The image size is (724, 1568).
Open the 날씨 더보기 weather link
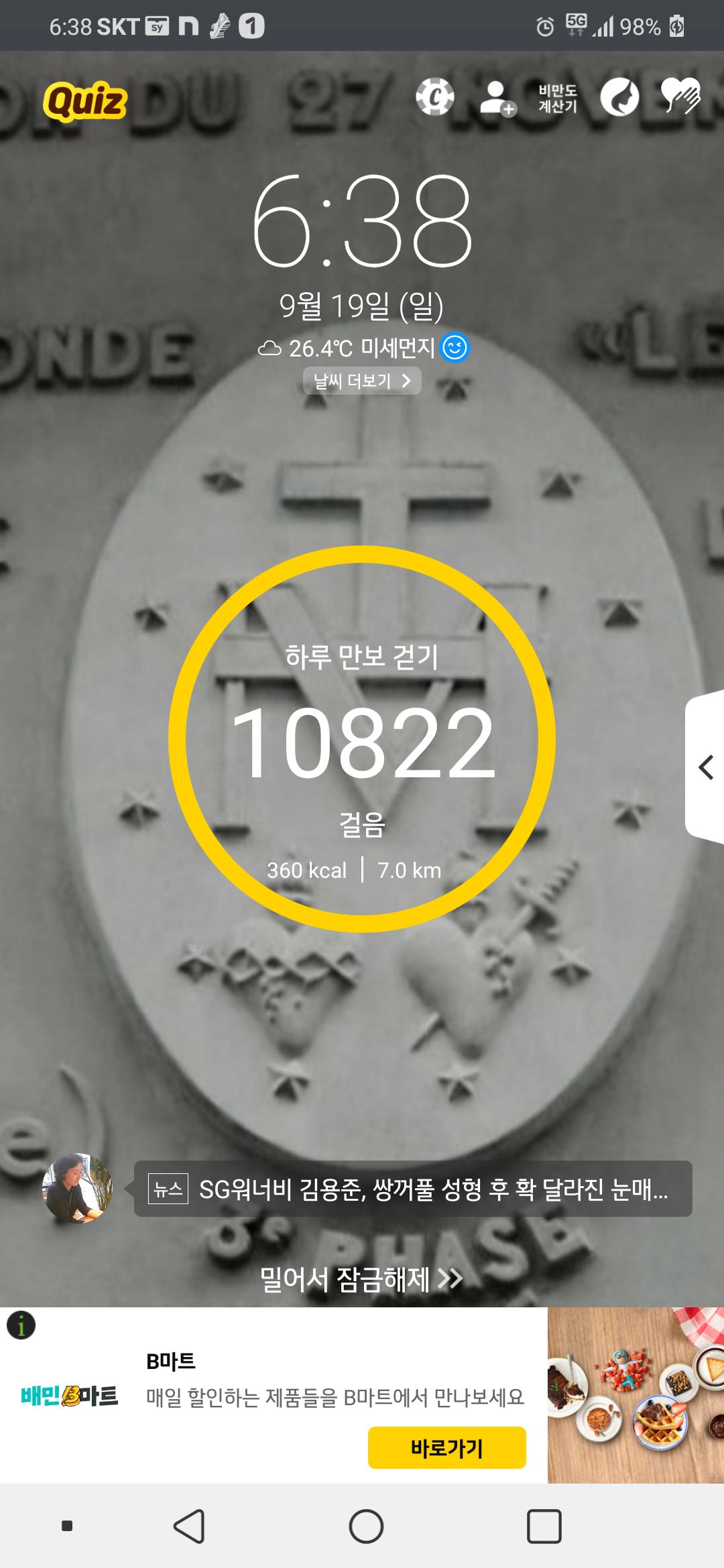[x=362, y=381]
